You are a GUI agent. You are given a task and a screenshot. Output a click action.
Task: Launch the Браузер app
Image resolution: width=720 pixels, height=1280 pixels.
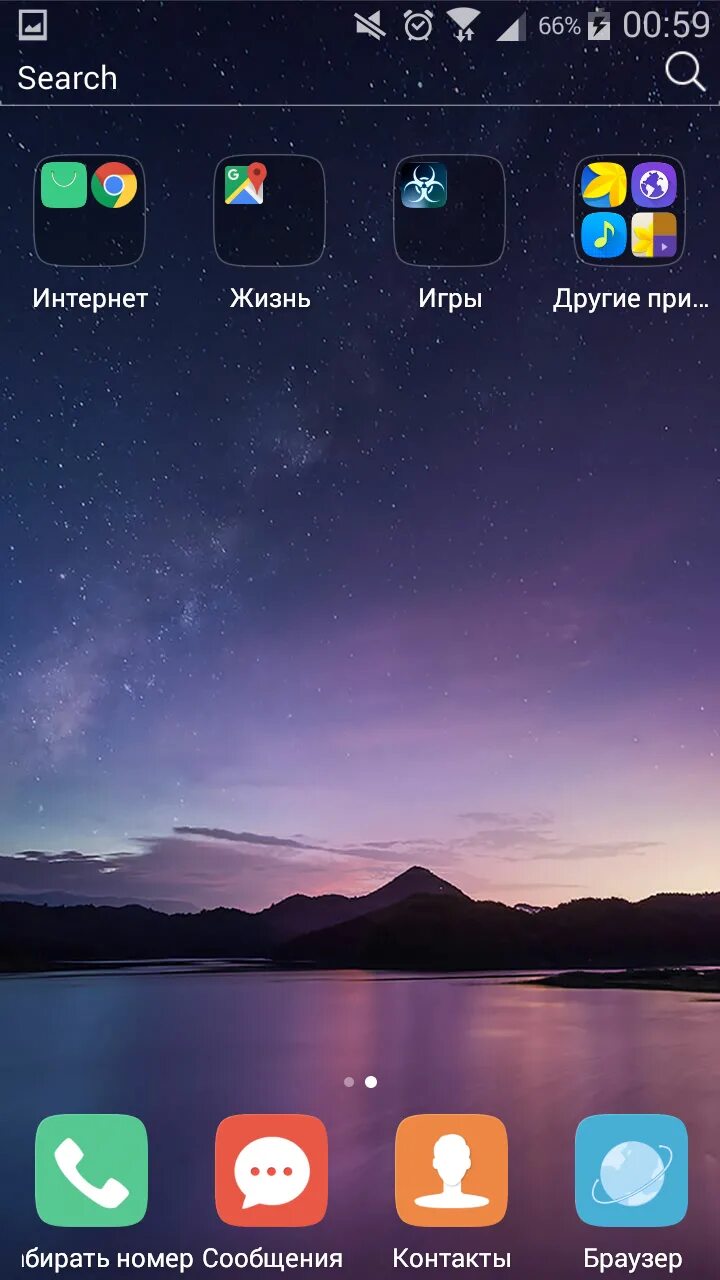point(631,1171)
